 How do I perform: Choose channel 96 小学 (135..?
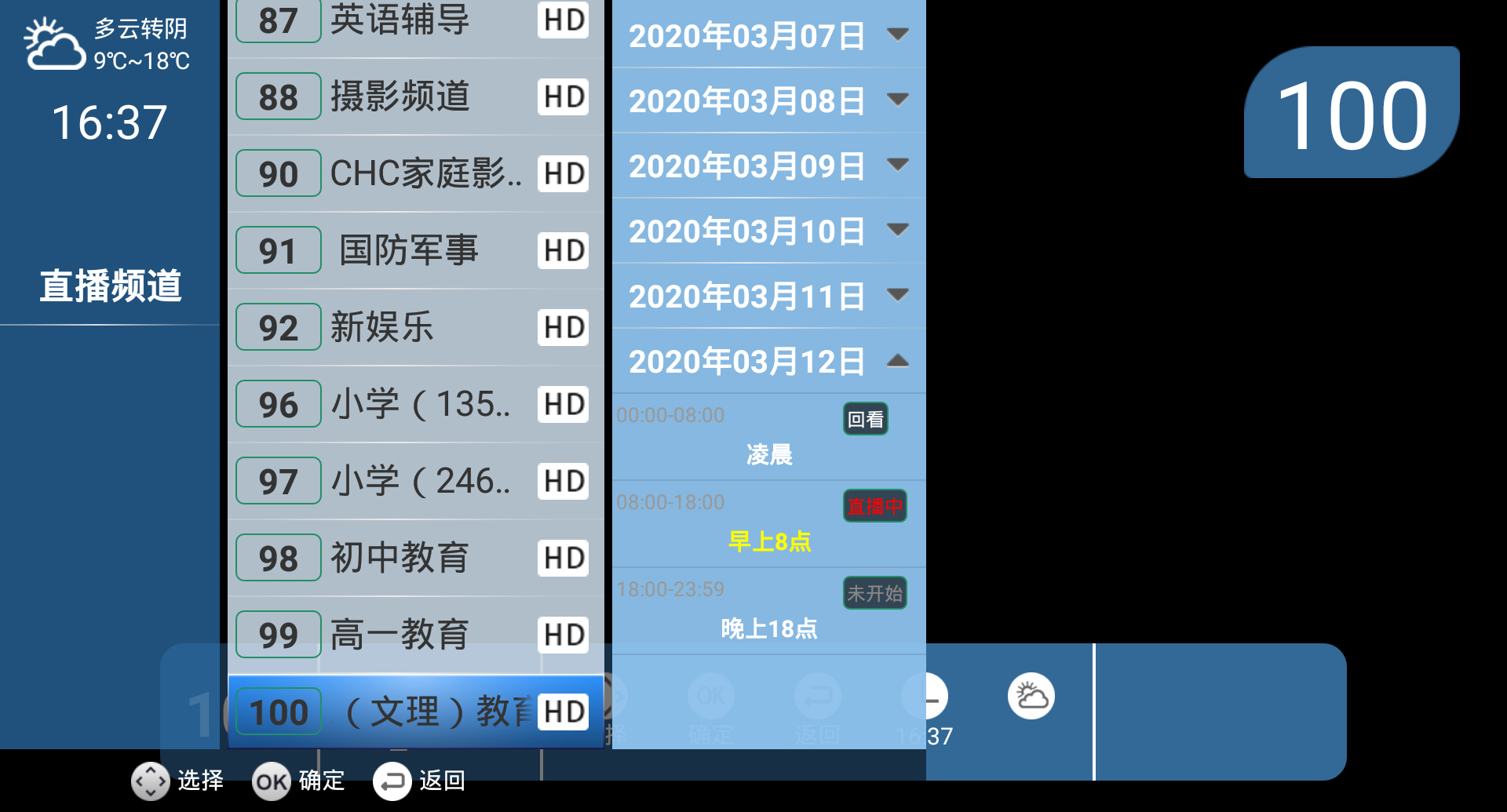pyautogui.click(x=414, y=404)
